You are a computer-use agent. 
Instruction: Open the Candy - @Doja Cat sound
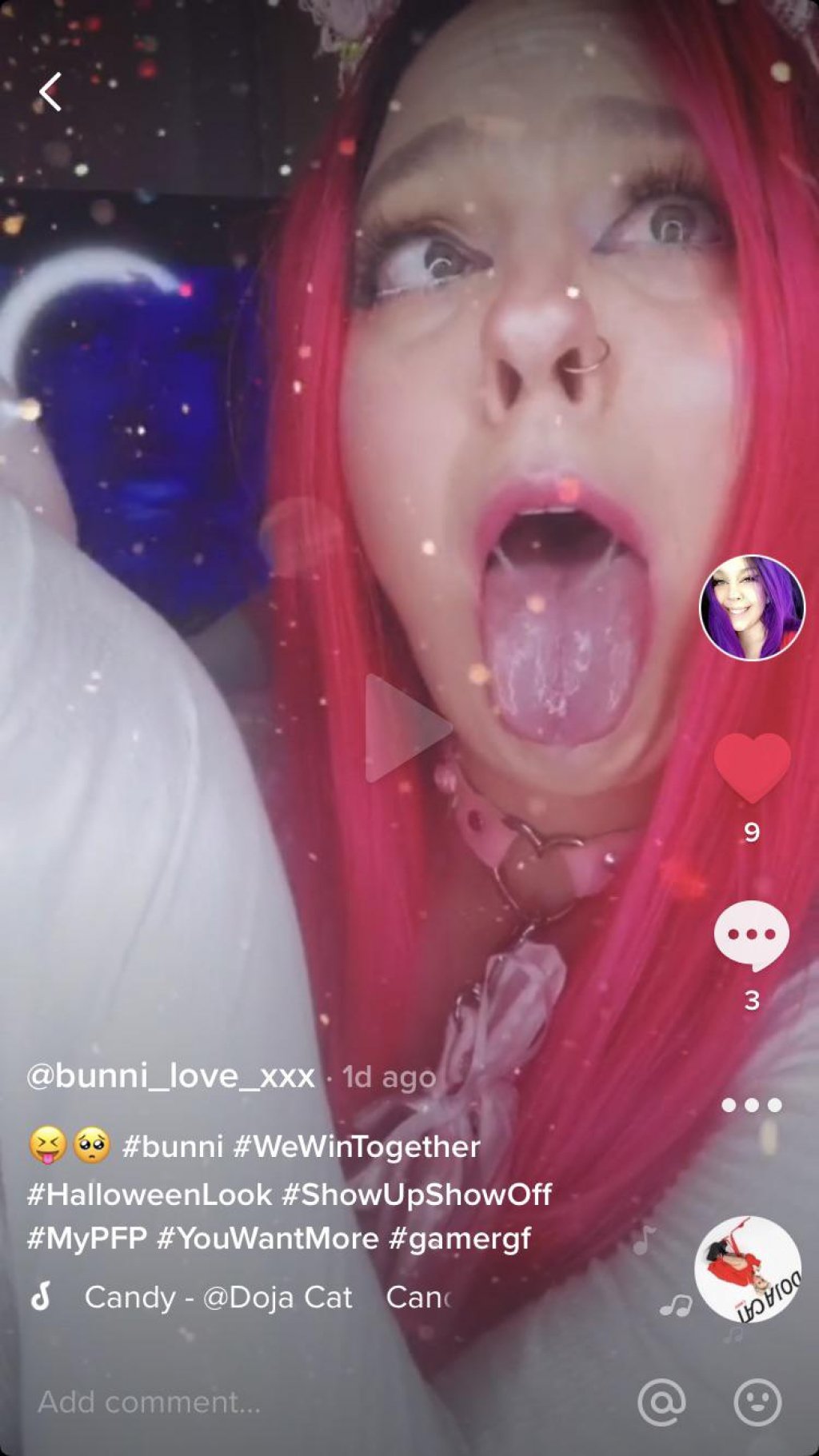coord(218,1297)
